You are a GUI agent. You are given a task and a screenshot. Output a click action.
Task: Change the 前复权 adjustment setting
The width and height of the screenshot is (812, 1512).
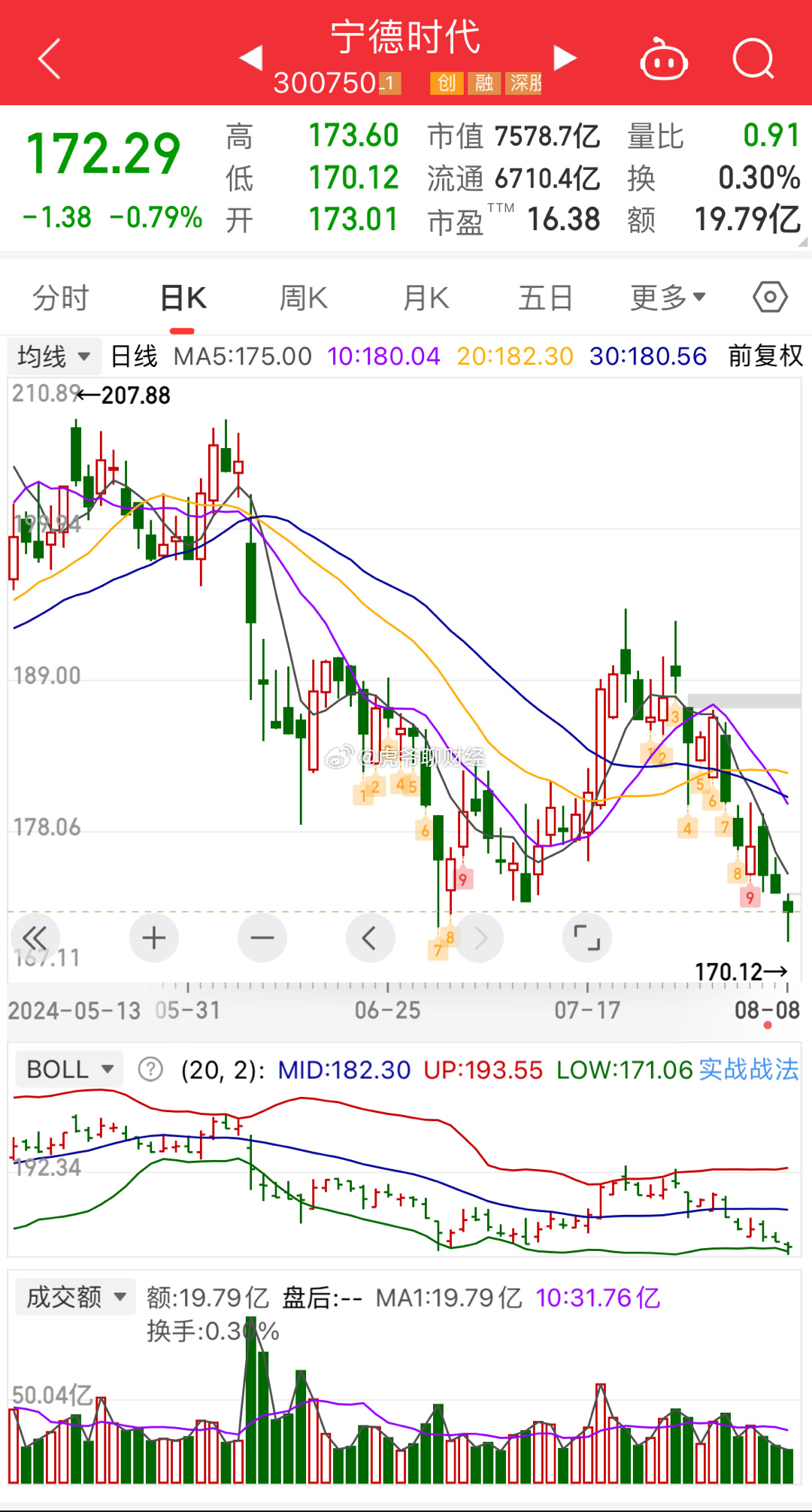point(765,356)
